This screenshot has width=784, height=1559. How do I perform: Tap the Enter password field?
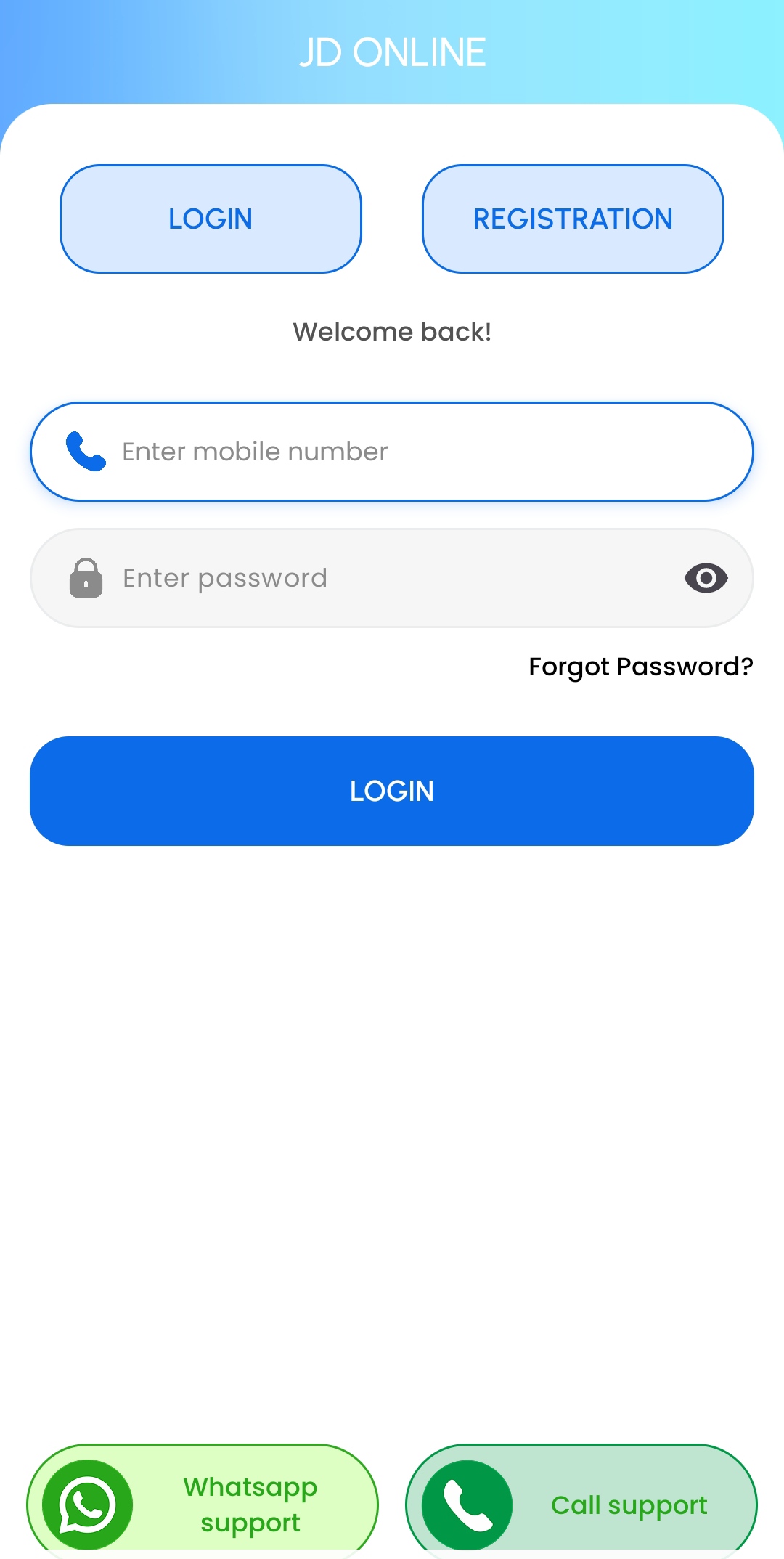point(377,578)
